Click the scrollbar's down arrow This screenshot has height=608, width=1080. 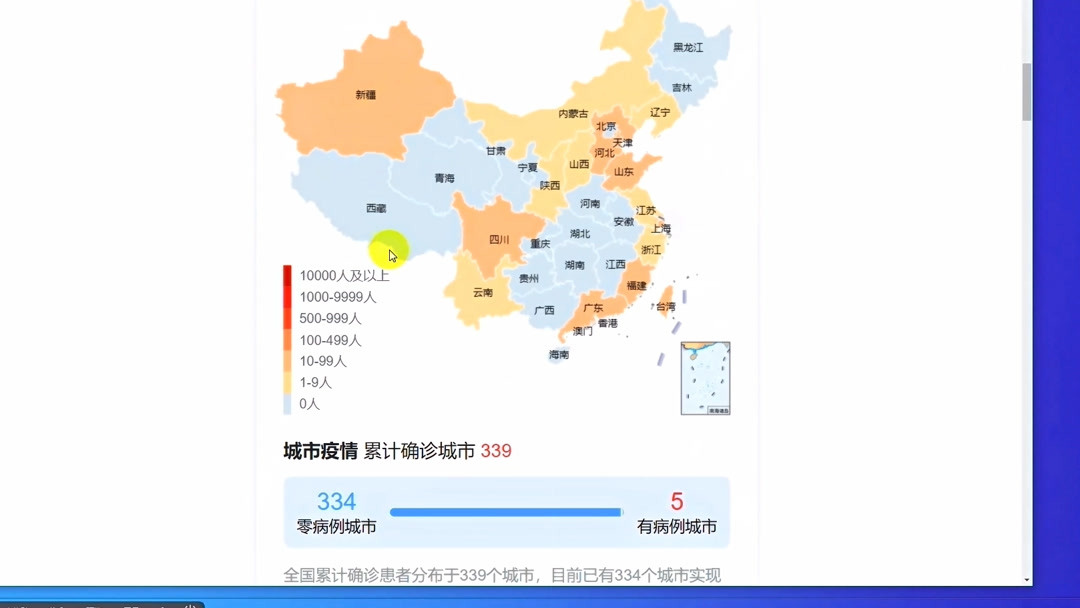coord(1027,579)
